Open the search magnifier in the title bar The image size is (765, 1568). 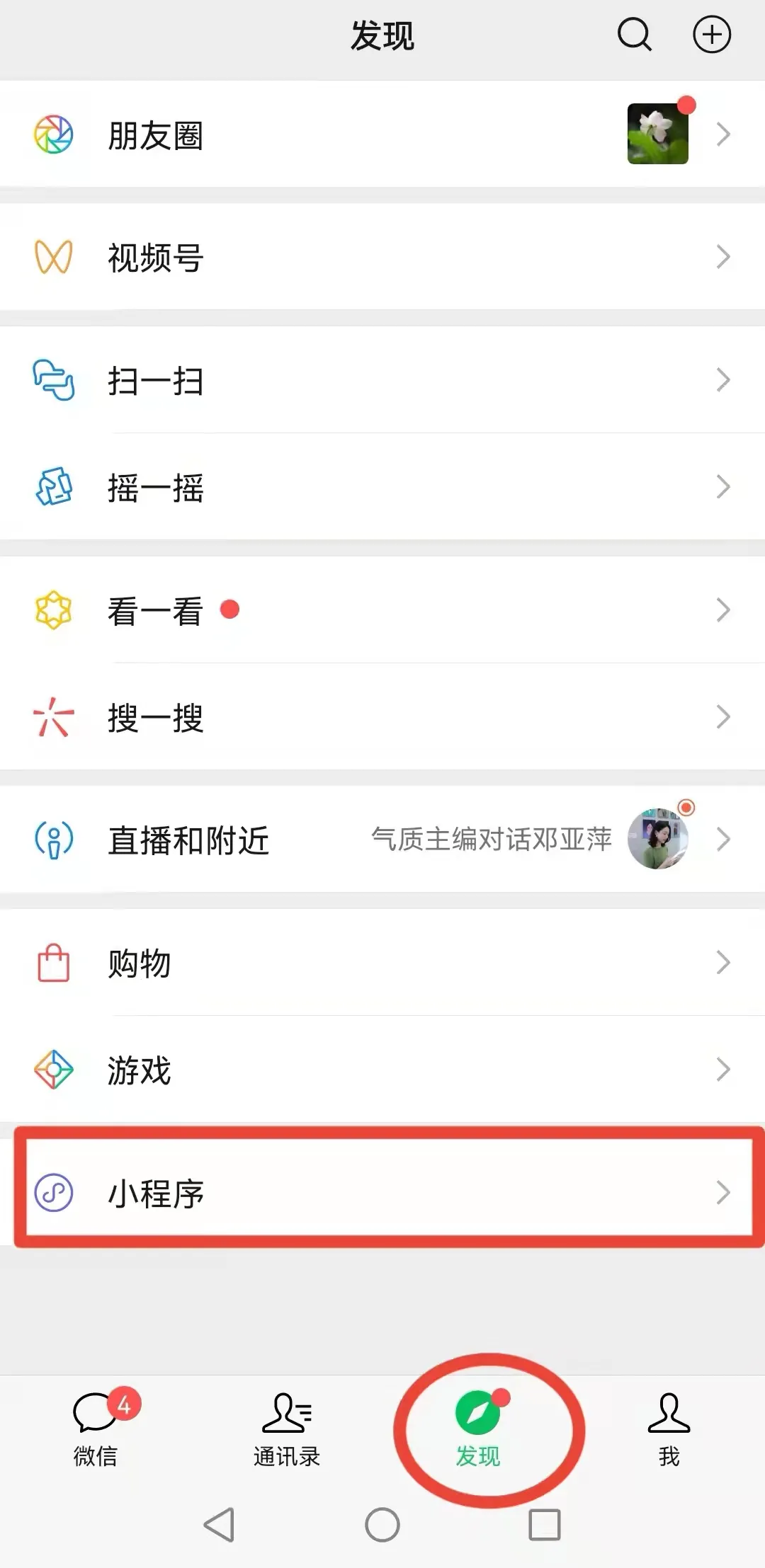coord(634,34)
